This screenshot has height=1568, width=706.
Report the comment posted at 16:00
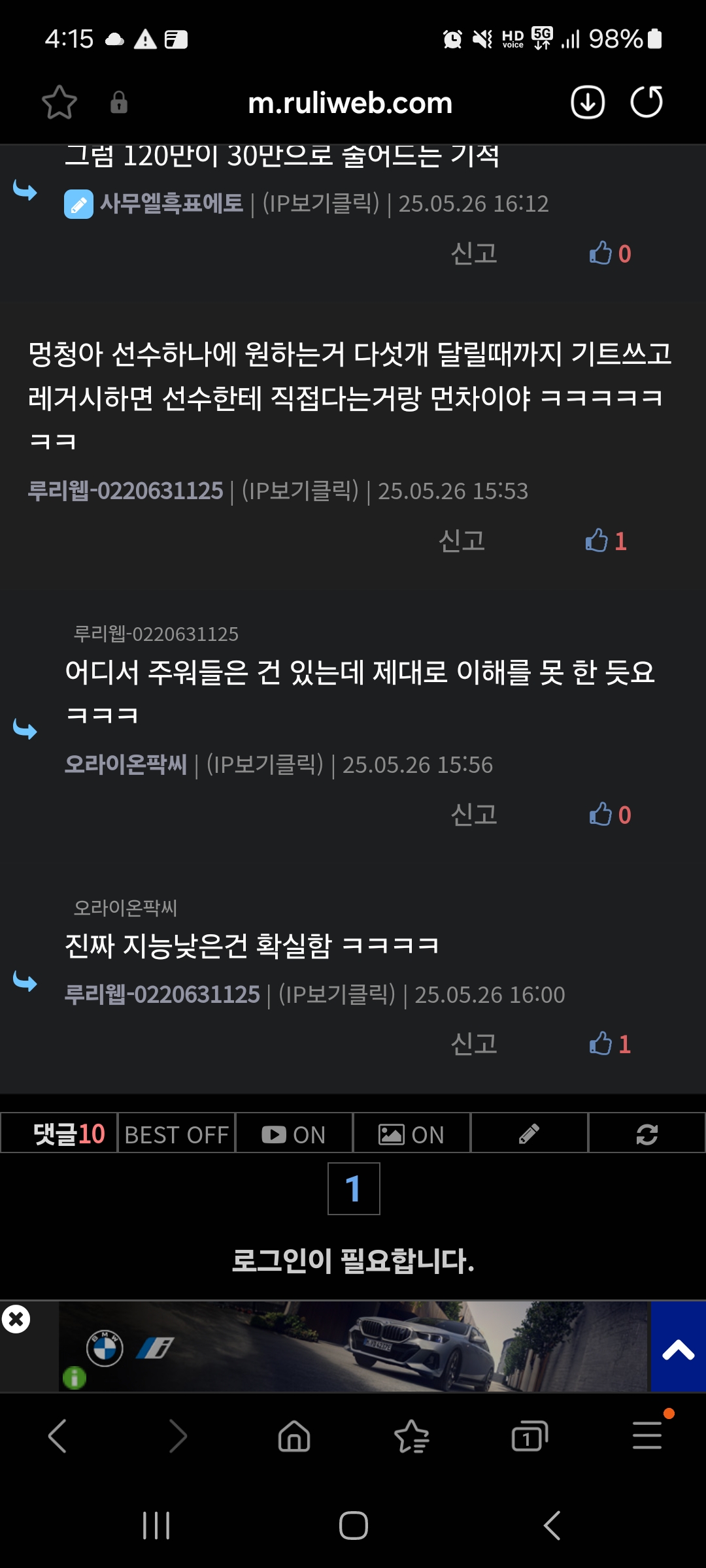tap(474, 1044)
